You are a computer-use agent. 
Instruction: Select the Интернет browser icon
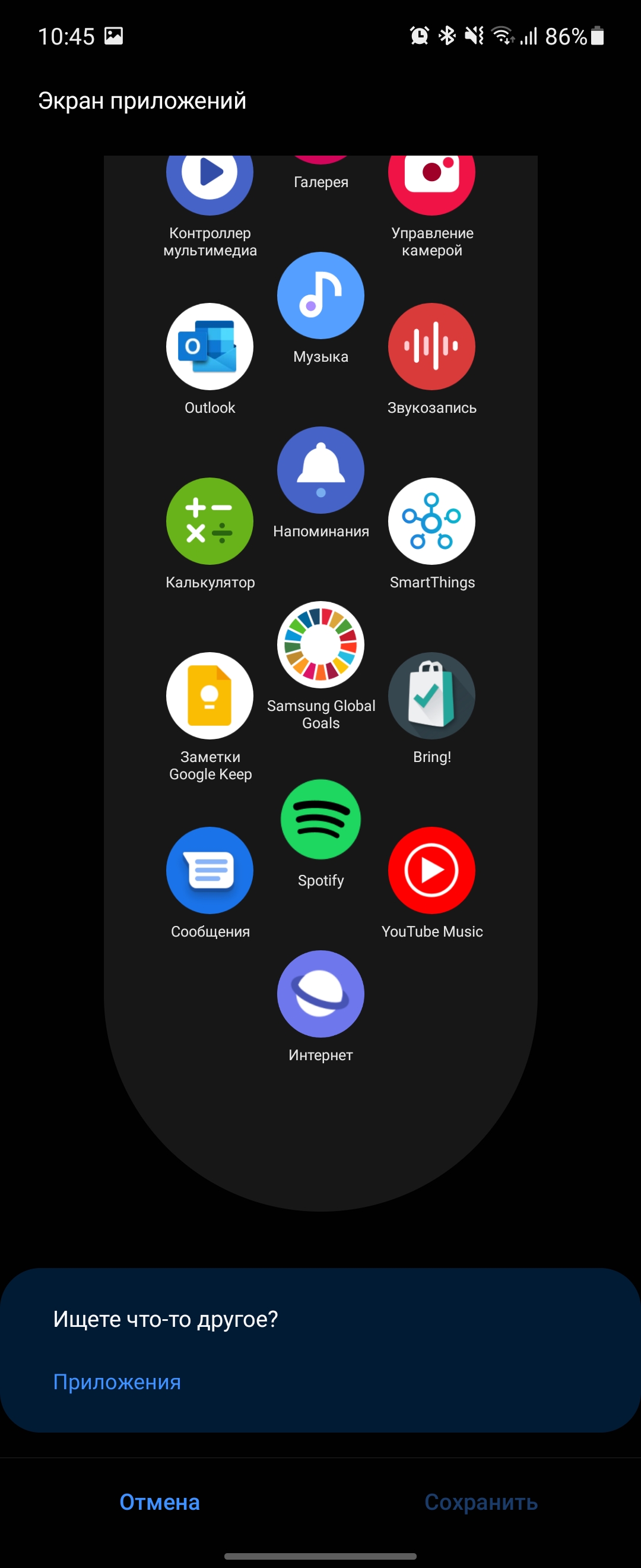pos(320,994)
